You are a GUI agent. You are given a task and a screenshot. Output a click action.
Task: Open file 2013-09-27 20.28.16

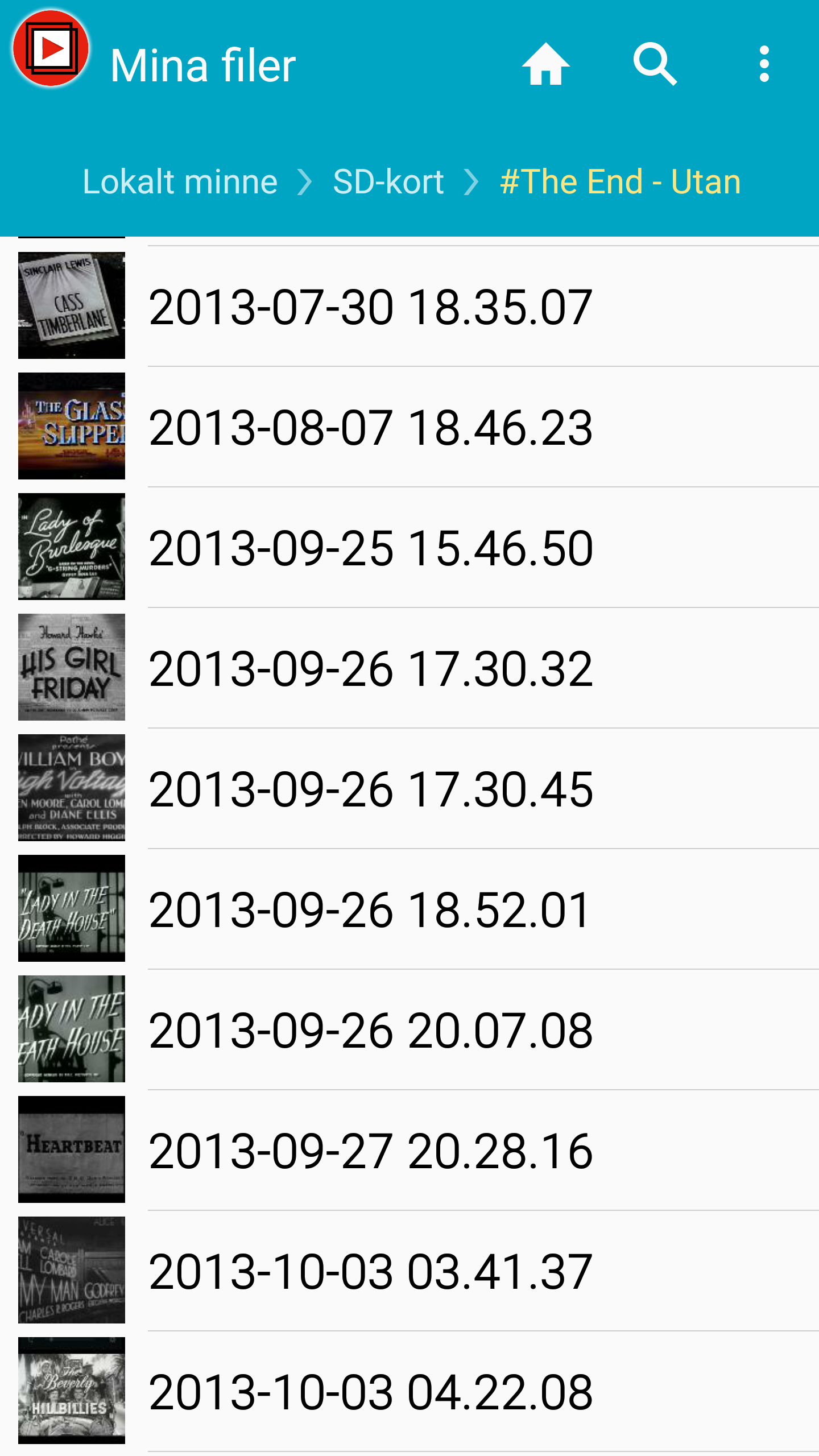(370, 1151)
